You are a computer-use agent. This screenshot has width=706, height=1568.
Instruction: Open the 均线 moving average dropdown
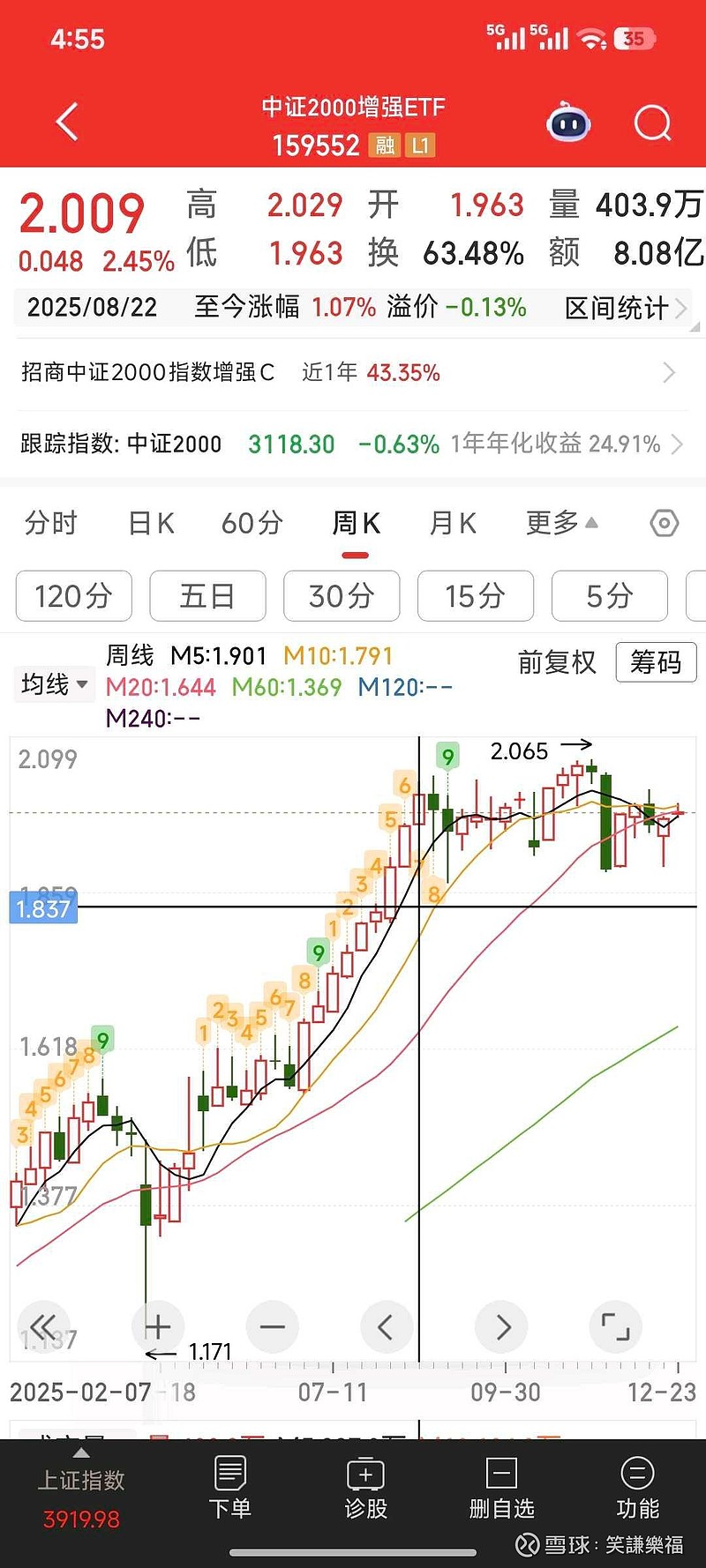tap(53, 683)
